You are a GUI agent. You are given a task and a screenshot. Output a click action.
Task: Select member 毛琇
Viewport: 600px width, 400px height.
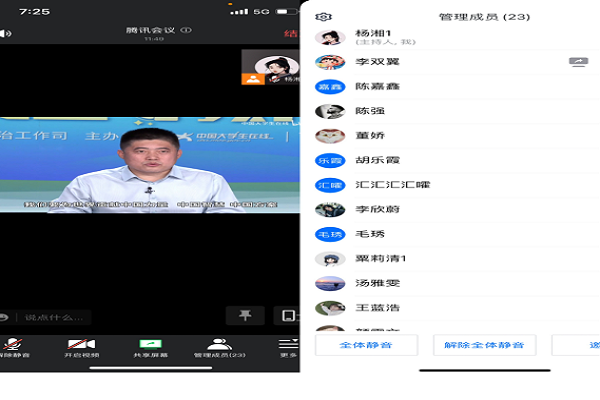click(370, 234)
